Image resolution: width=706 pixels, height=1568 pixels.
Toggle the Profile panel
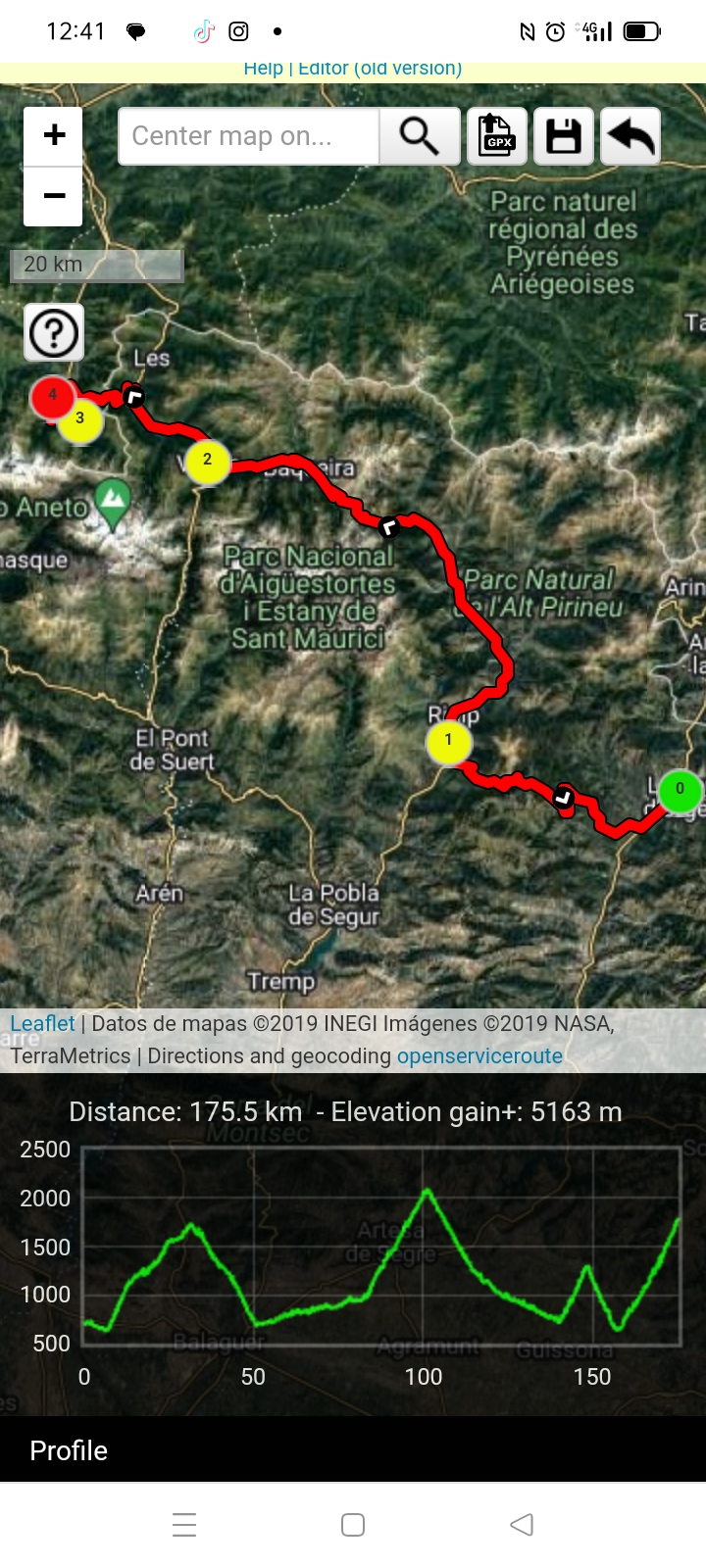[69, 1450]
